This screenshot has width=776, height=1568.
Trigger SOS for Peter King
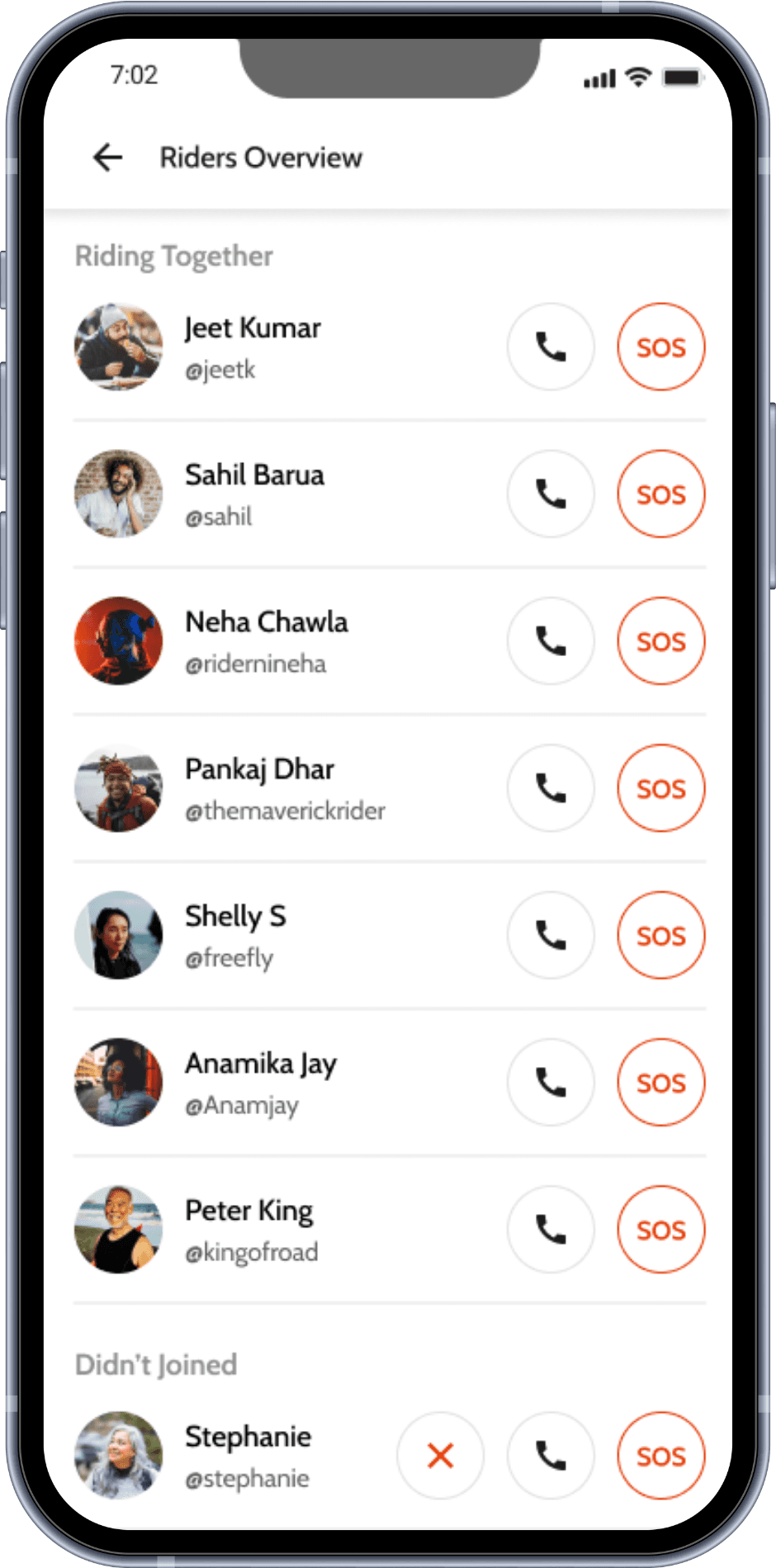pos(661,1230)
